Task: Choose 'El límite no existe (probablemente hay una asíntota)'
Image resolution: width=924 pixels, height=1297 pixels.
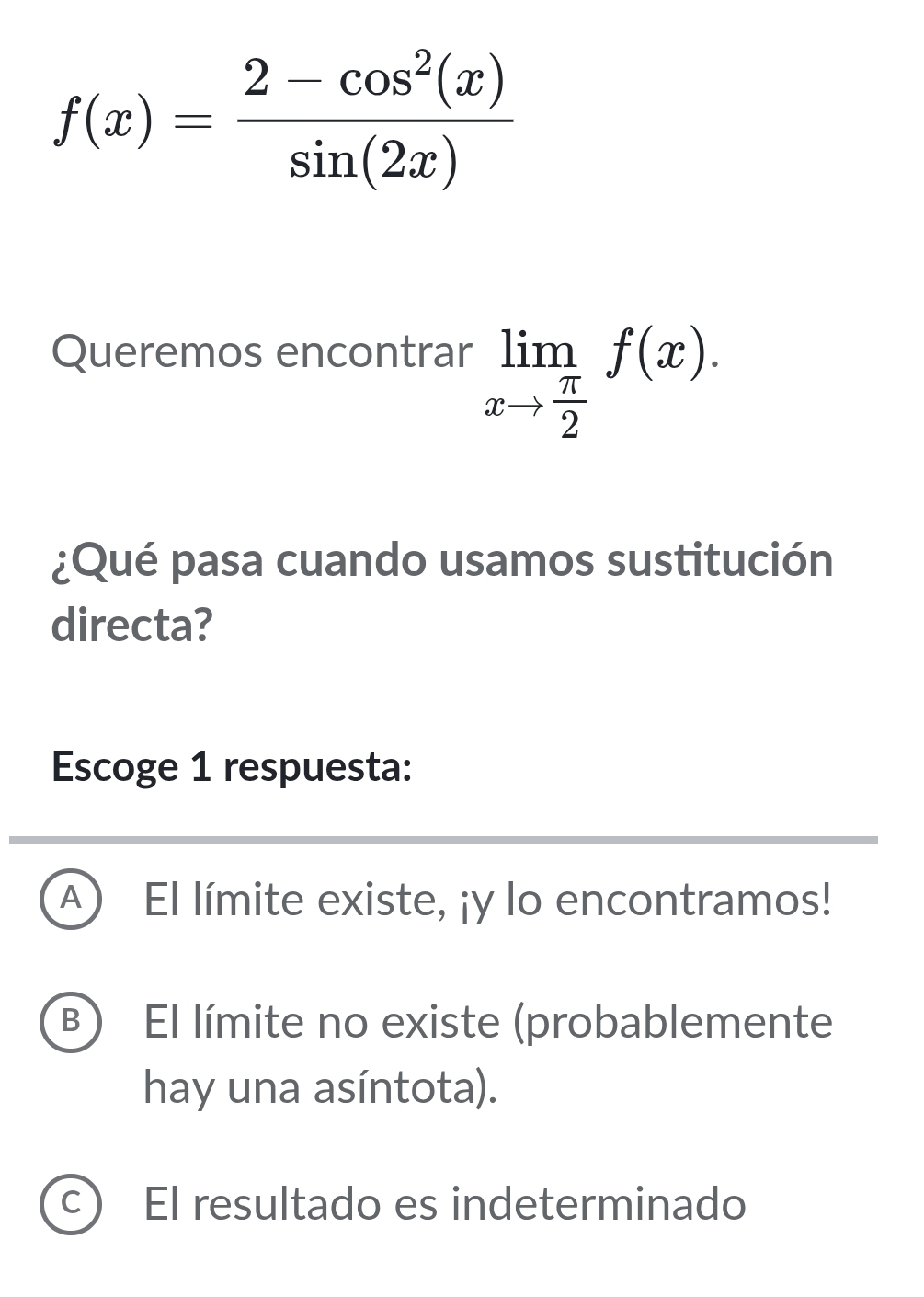Action: pos(487,1053)
